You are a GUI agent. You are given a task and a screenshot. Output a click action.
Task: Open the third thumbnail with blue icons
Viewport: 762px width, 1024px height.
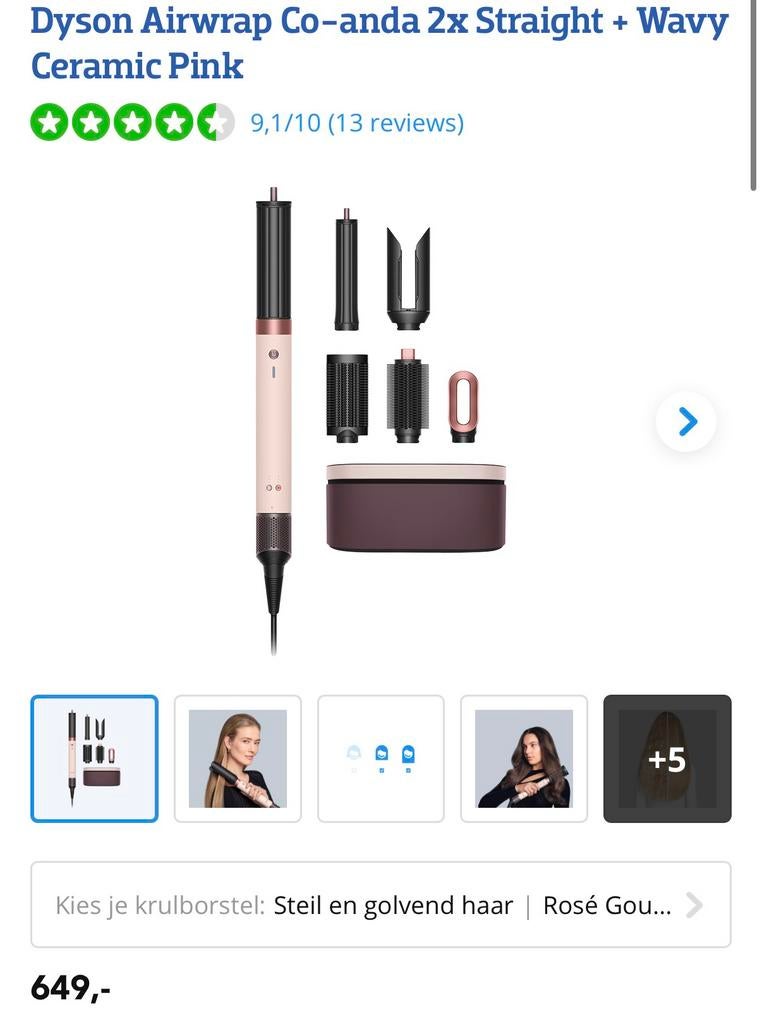click(381, 758)
